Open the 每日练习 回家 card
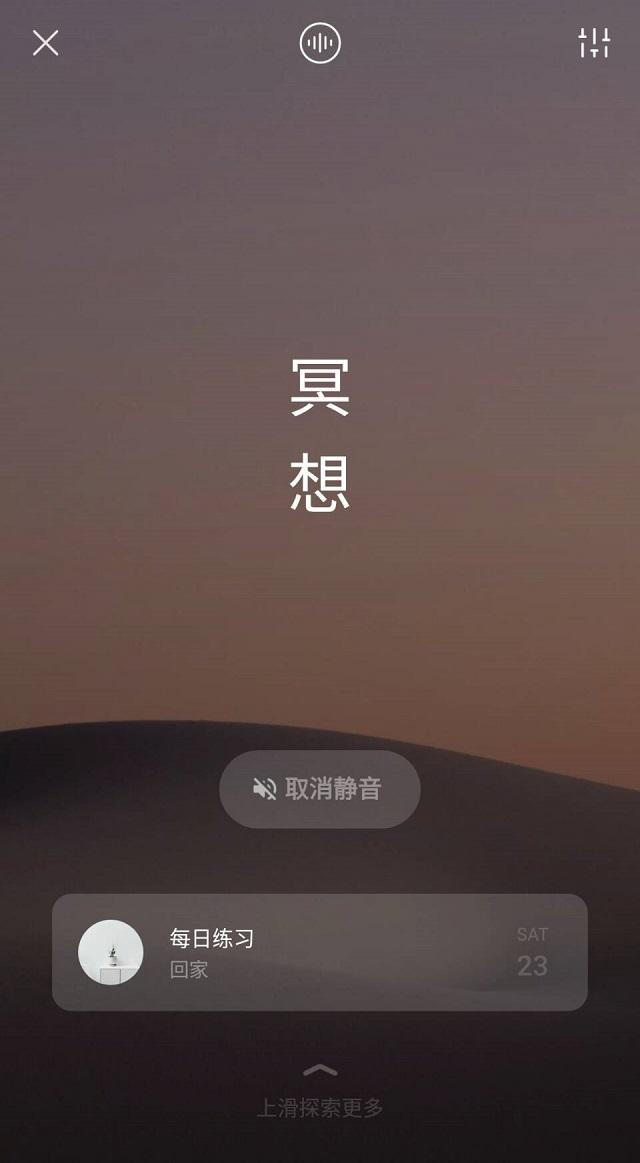 [x=320, y=952]
